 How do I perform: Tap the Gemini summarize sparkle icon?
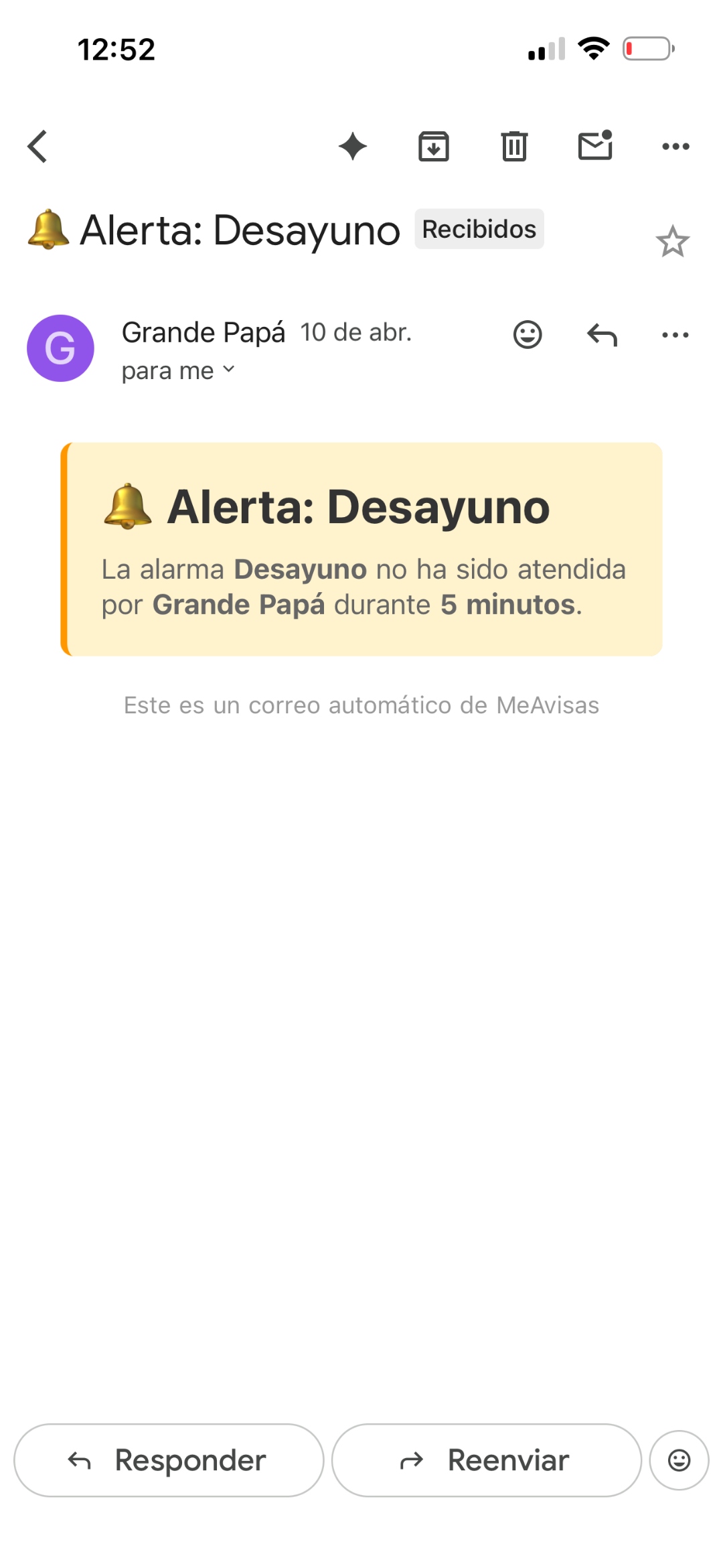pos(353,146)
